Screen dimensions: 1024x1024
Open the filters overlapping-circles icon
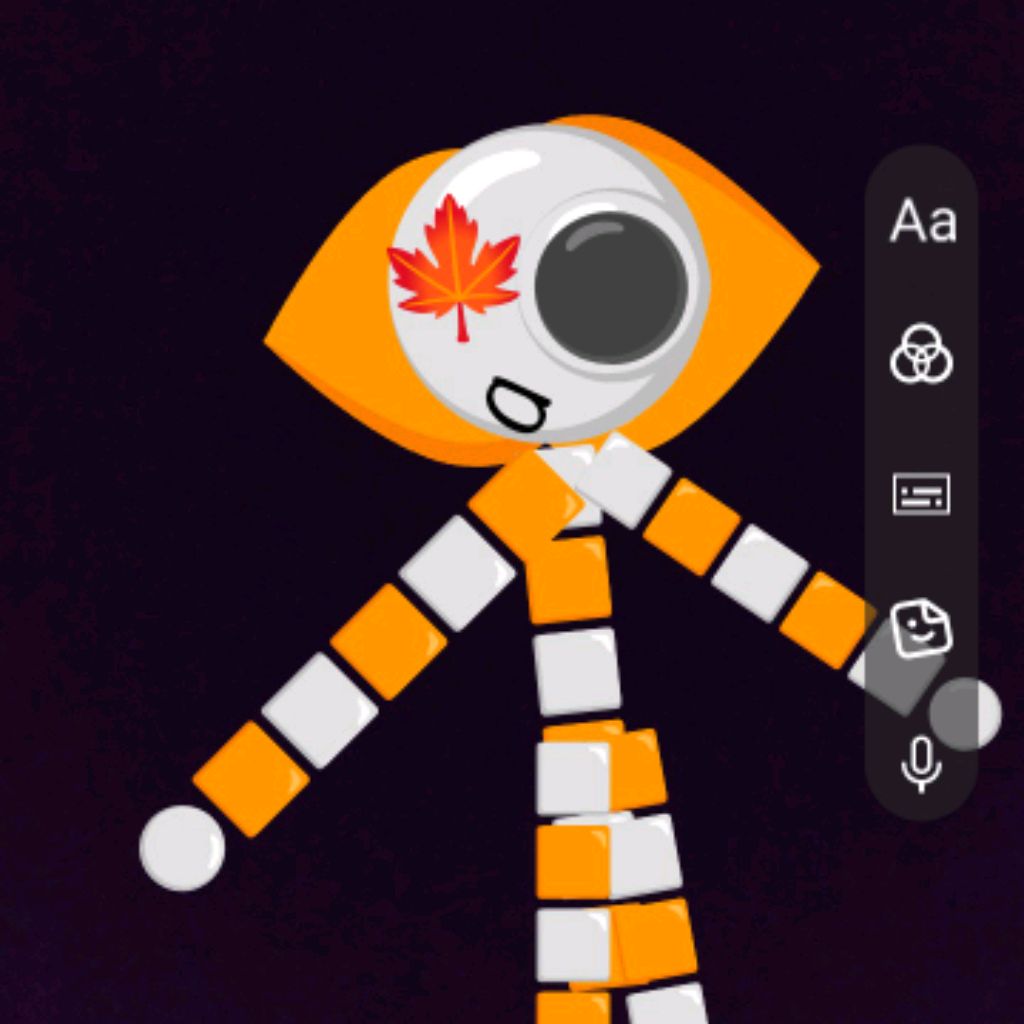(x=921, y=354)
